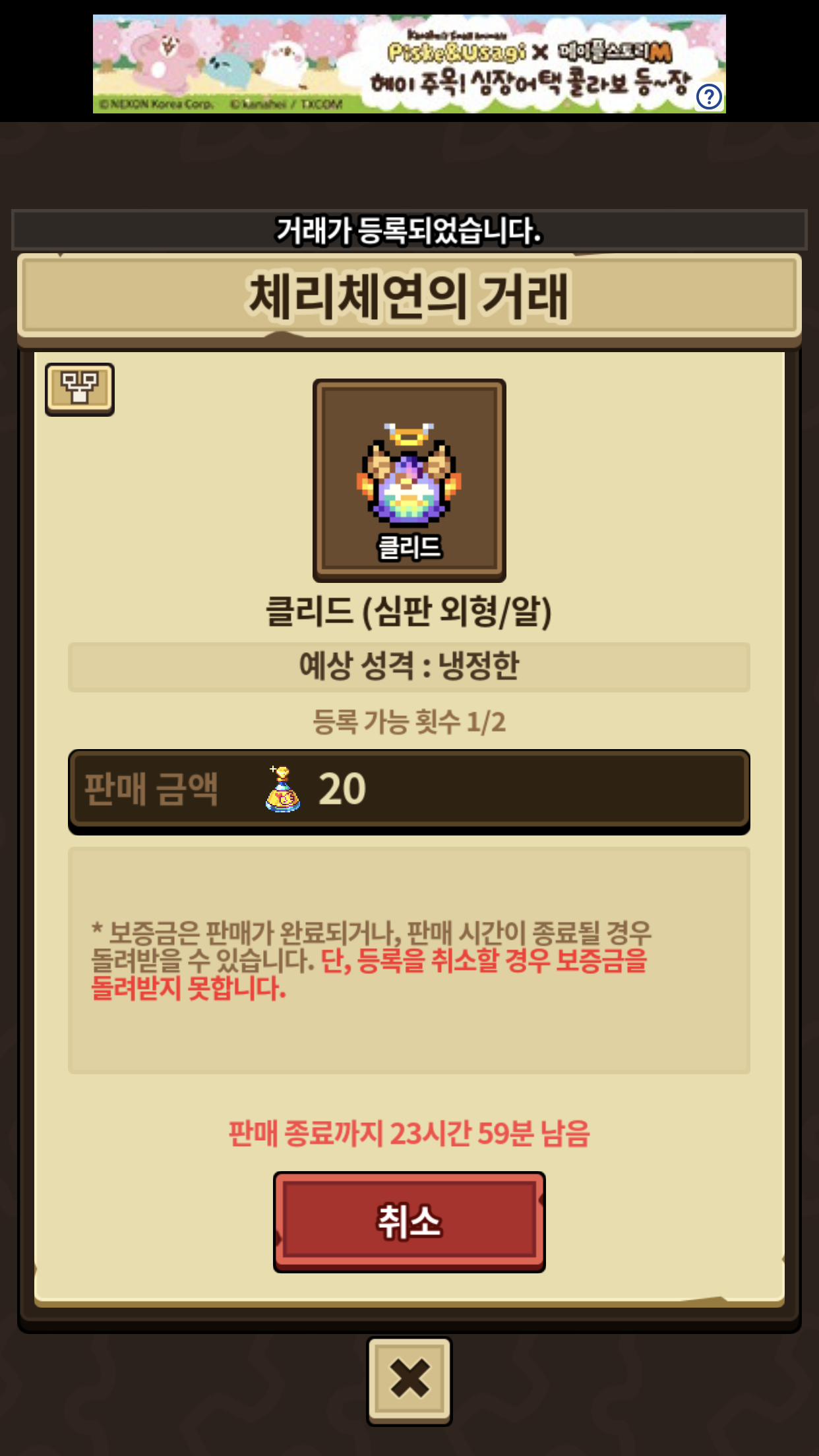Viewport: 819px width, 1456px height.
Task: Tap the red 취소 cancel button
Action: pos(409,1221)
